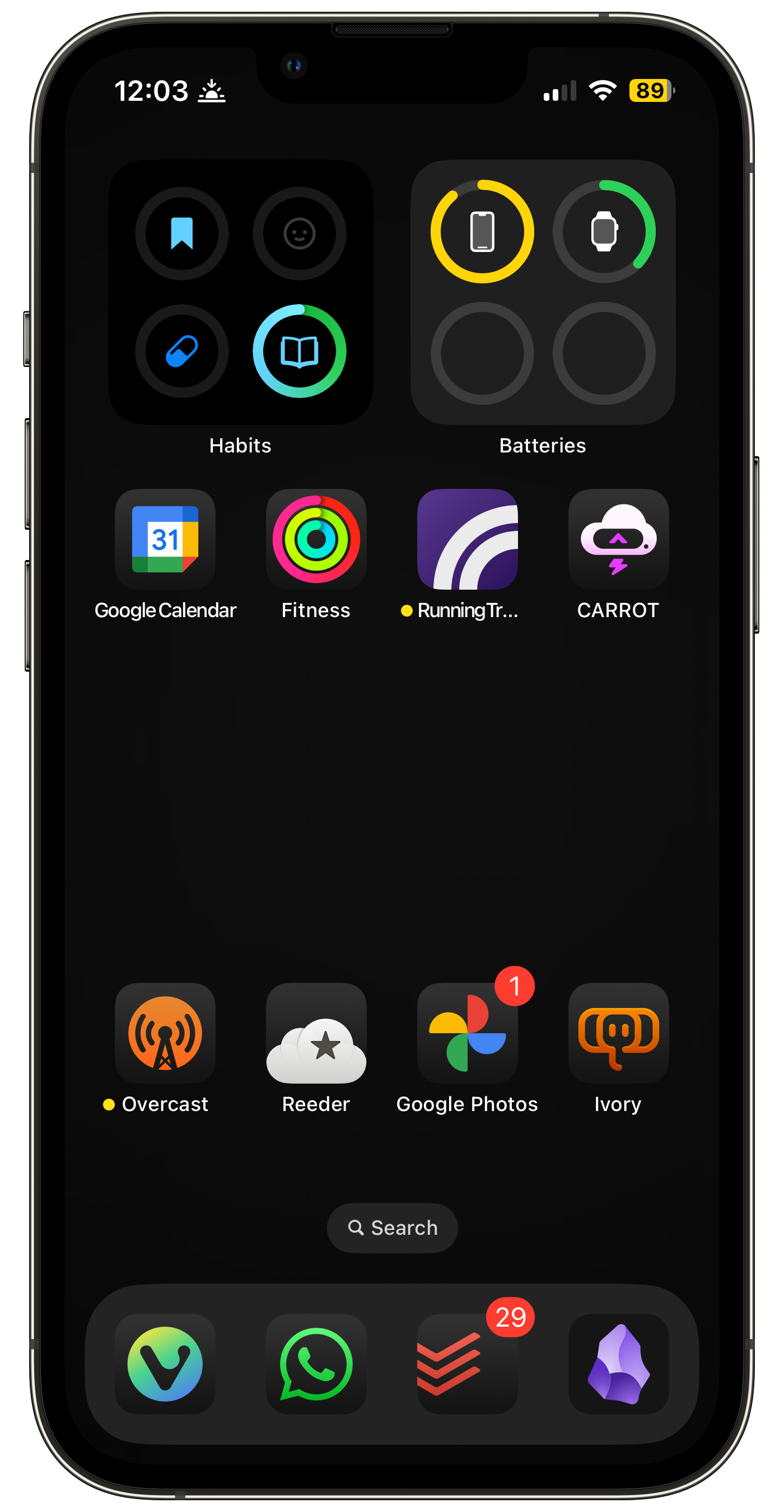Open Google Calendar app
The width and height of the screenshot is (784, 1512).
click(x=165, y=539)
